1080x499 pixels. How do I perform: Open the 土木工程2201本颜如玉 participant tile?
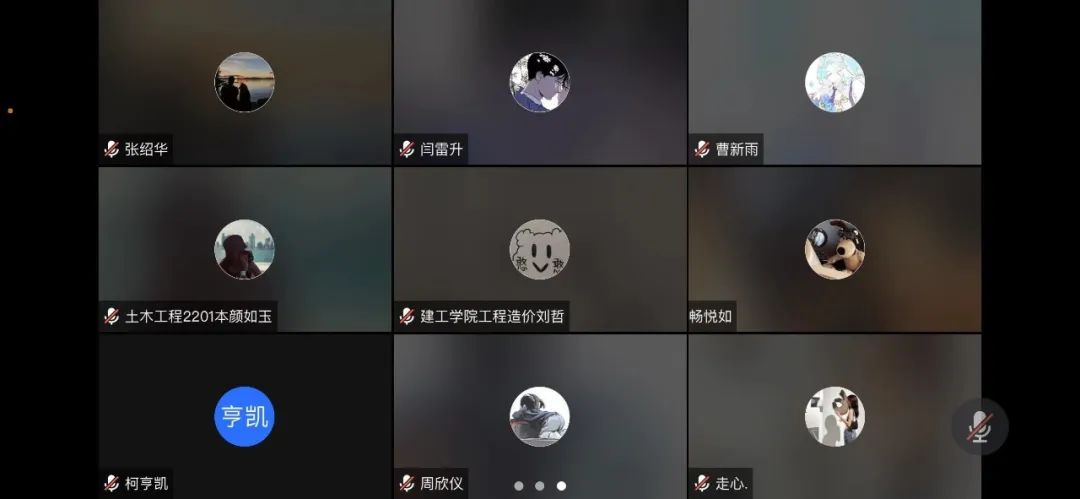tap(245, 249)
